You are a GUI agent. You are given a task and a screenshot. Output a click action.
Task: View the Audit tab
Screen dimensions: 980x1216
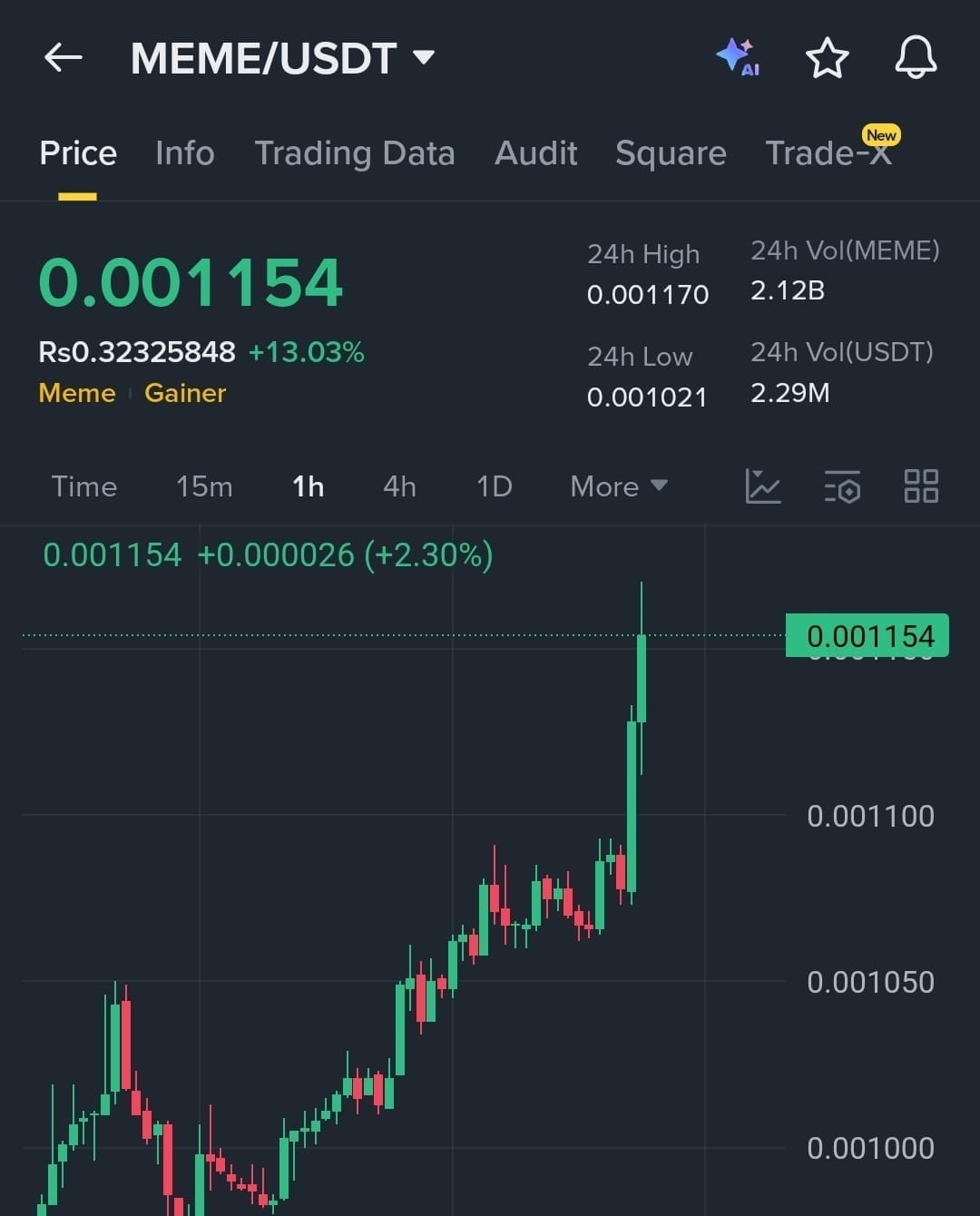[x=535, y=153]
